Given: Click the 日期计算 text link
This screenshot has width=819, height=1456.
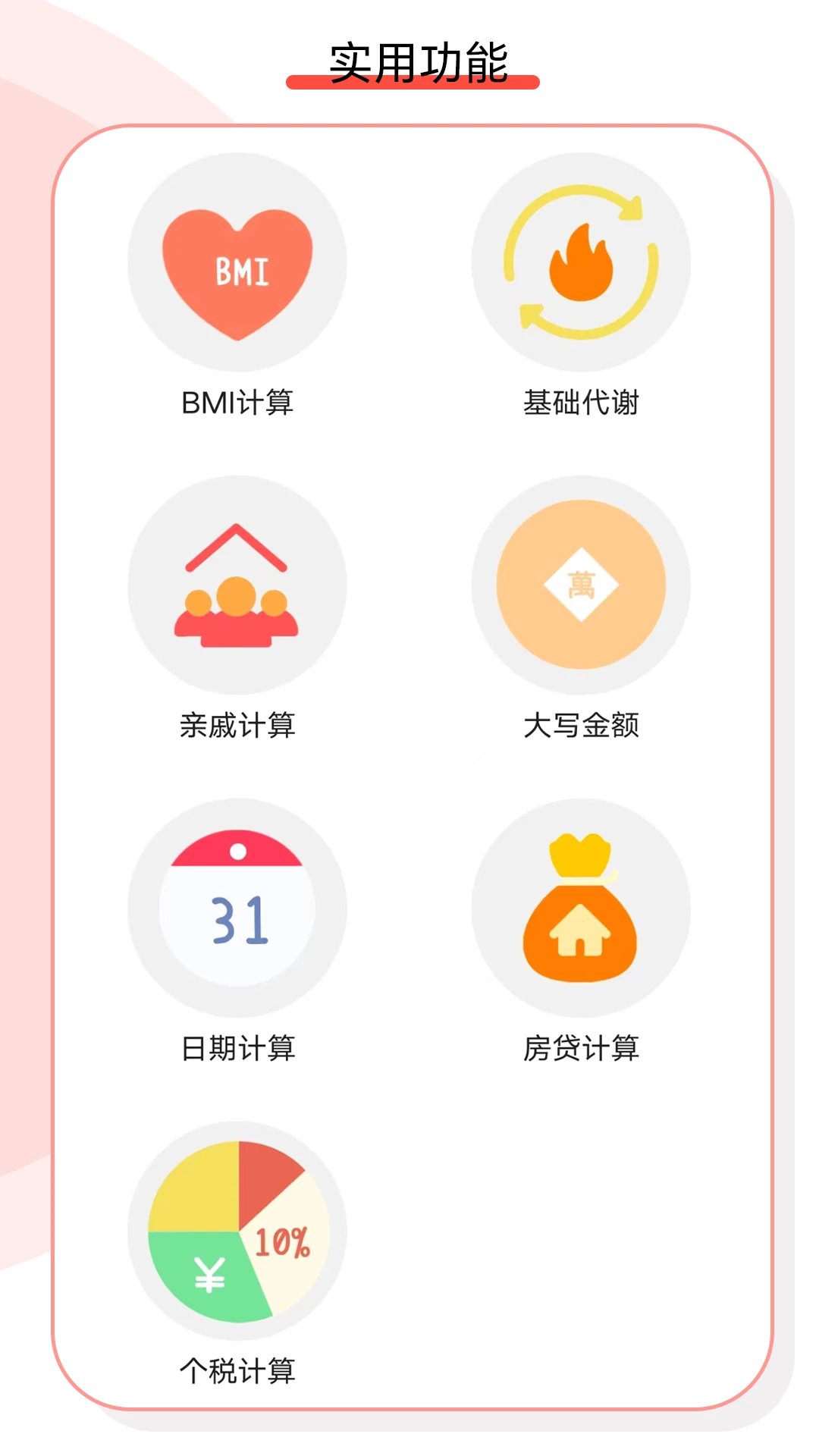Looking at the screenshot, I should [238, 1049].
